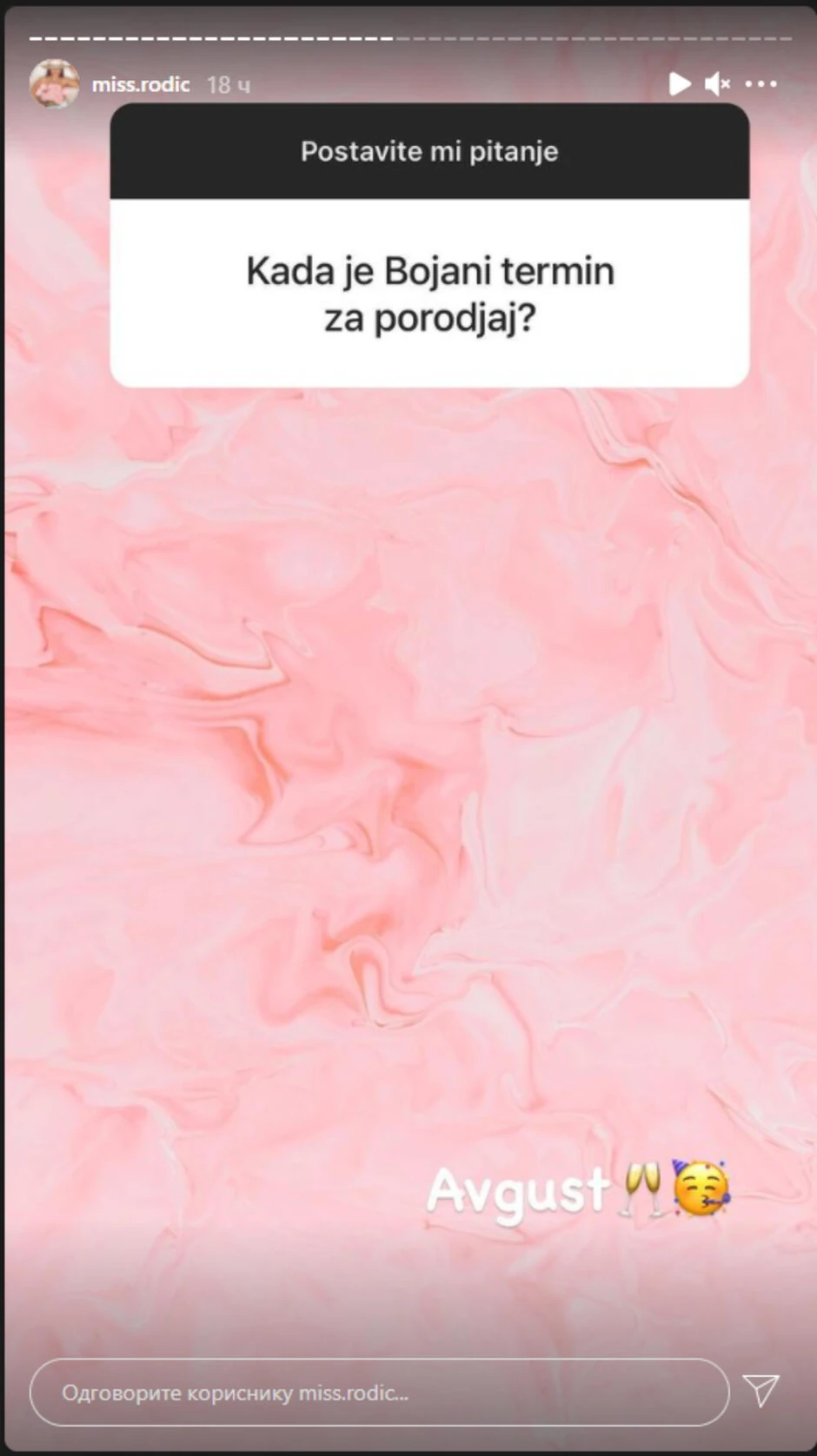Resume story playback
Viewport: 817px width, 1456px height.
coord(680,83)
